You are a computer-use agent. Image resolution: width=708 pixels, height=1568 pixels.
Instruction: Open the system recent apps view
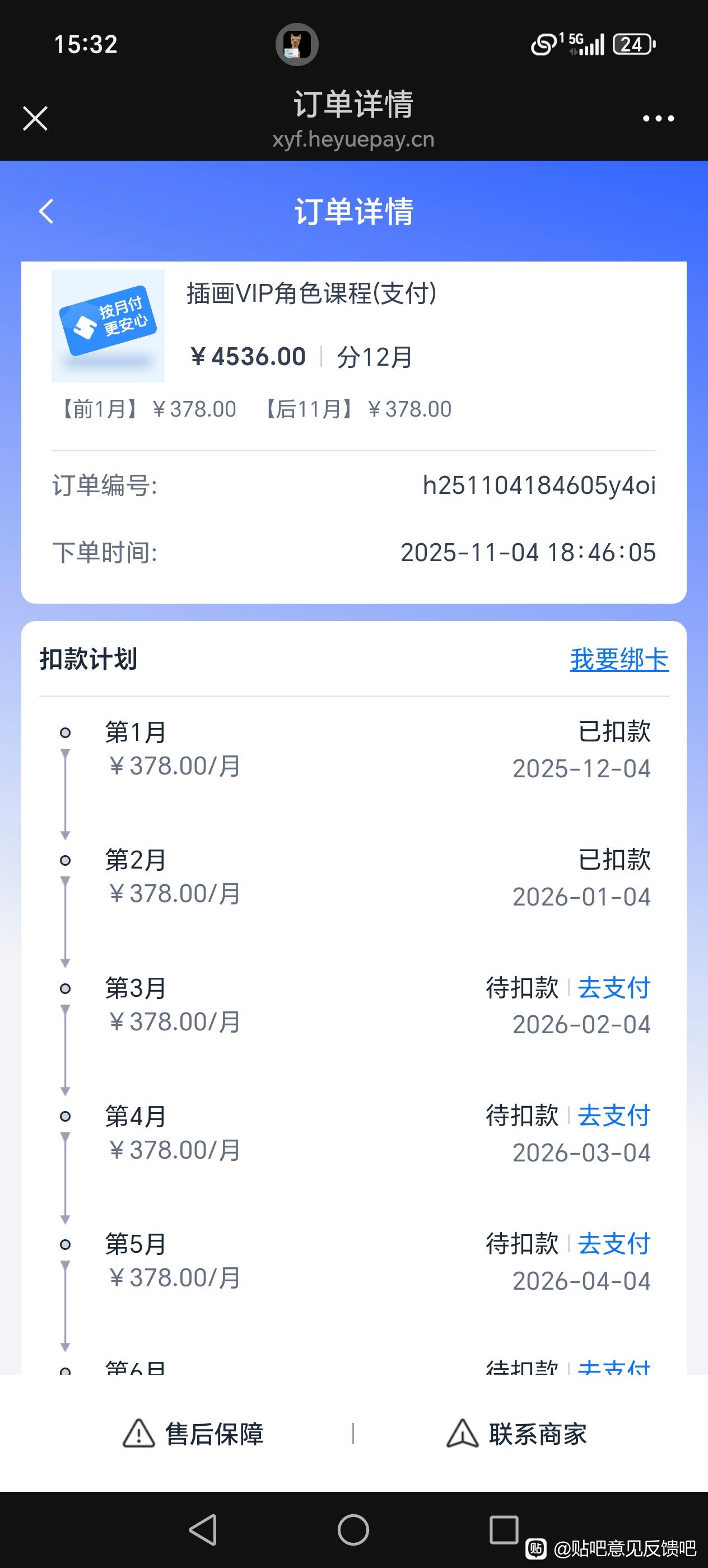click(x=504, y=1530)
